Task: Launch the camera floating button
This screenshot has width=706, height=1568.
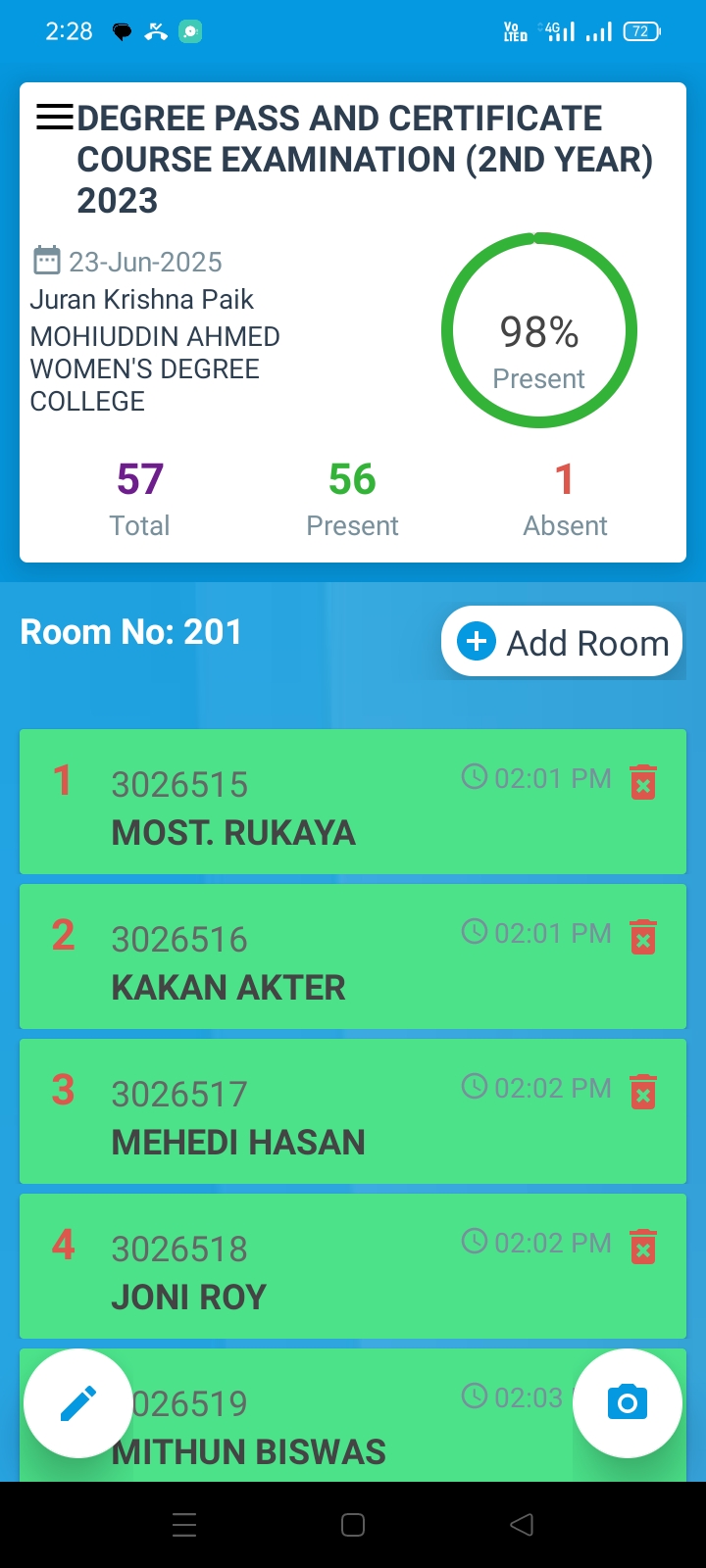Action: [628, 1403]
